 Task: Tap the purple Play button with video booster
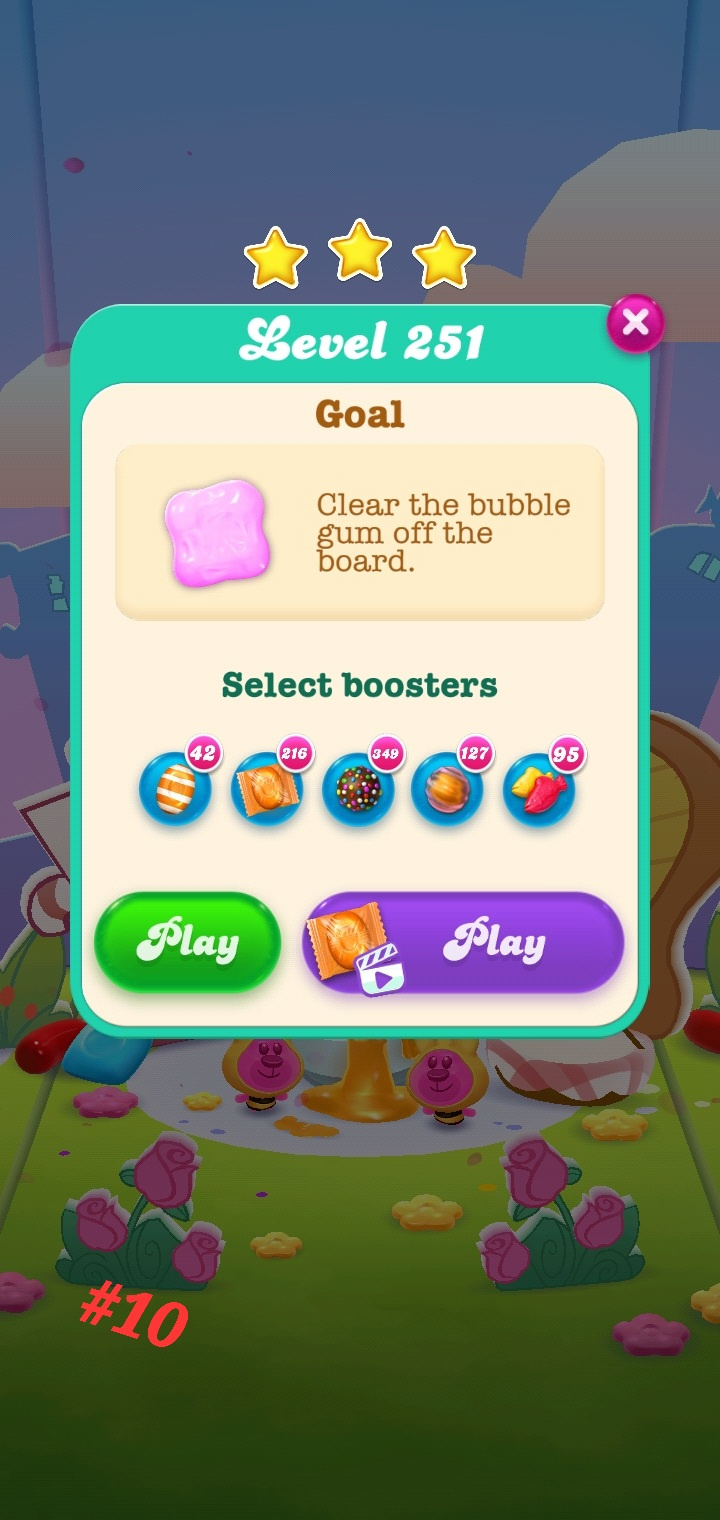tap(463, 942)
